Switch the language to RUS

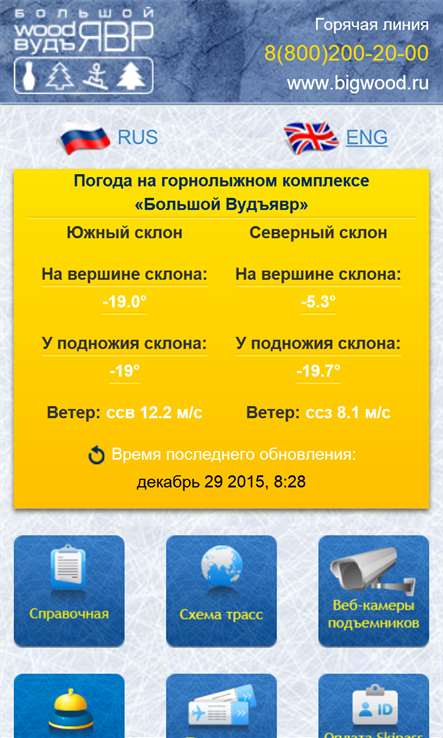[109, 137]
